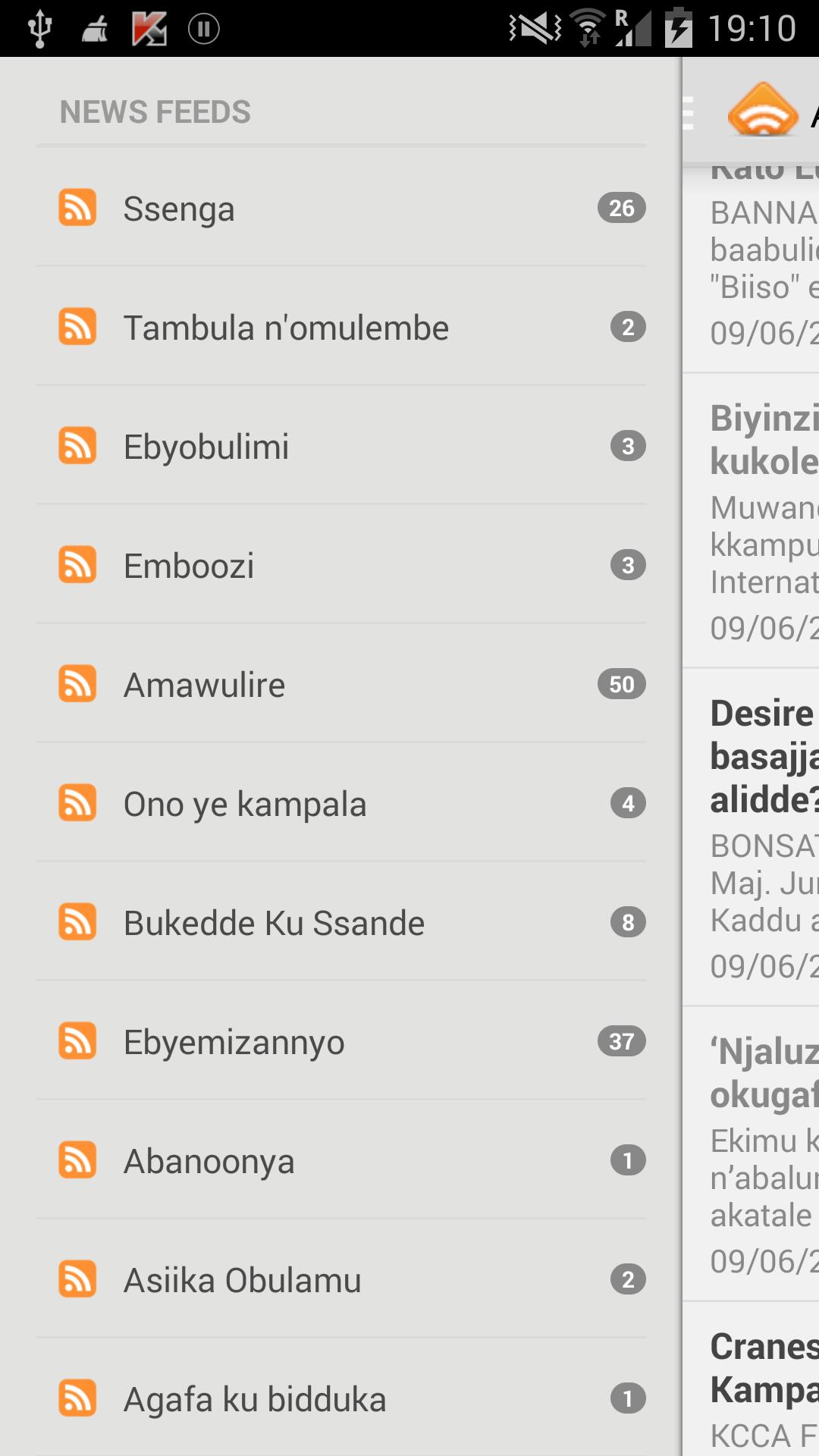This screenshot has height=1456, width=819.
Task: Click the RSS icon for Ebyemizannyo
Action: pos(77,1041)
